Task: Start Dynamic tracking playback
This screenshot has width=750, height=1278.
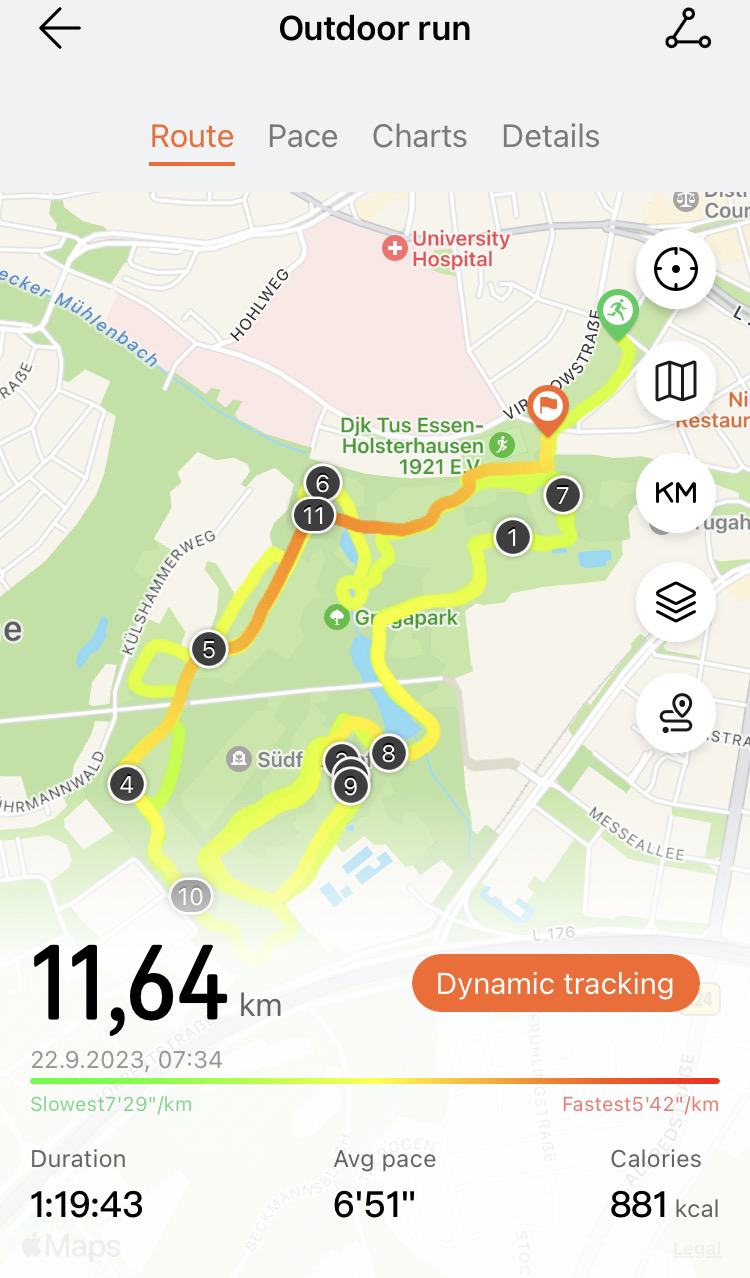Action: 555,984
